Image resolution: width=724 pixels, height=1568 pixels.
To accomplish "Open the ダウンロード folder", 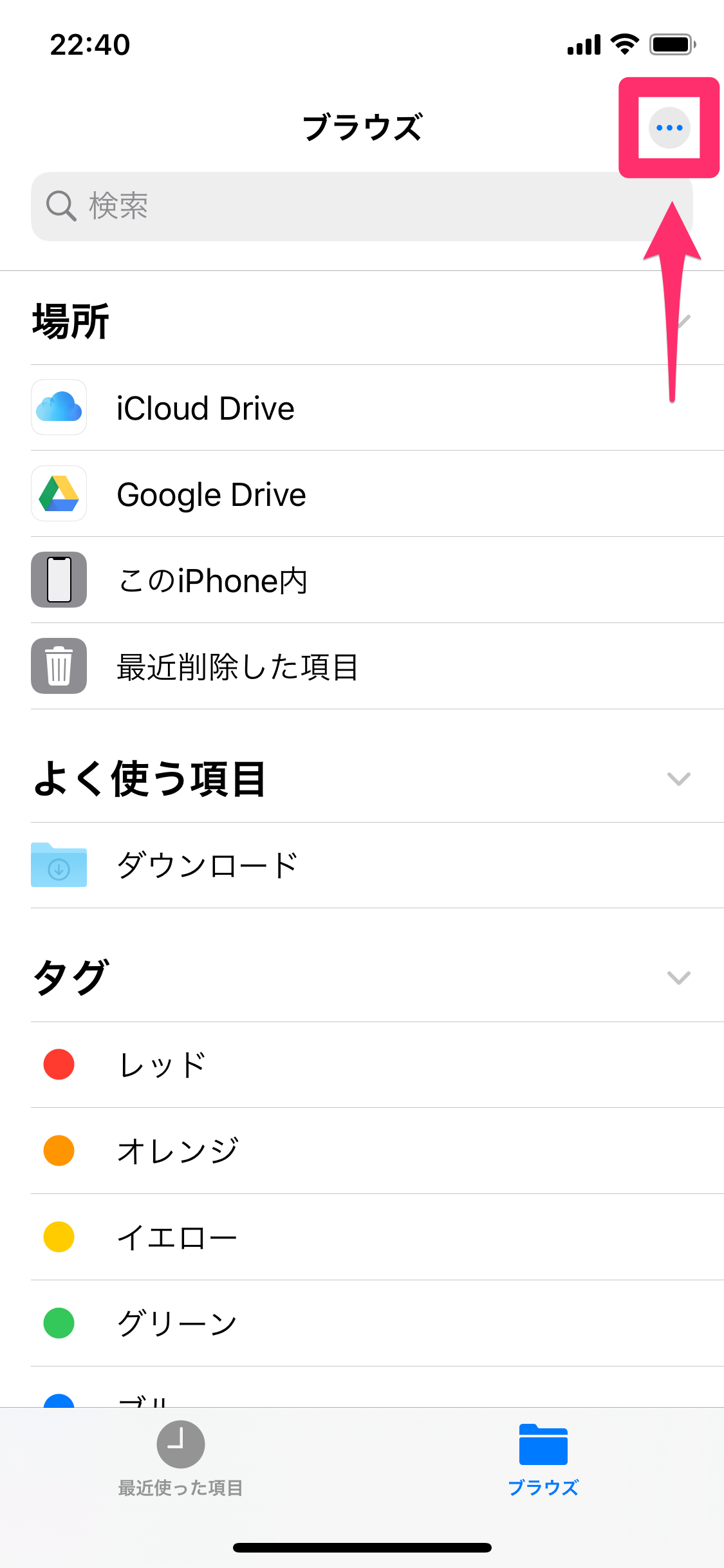I will click(x=206, y=865).
